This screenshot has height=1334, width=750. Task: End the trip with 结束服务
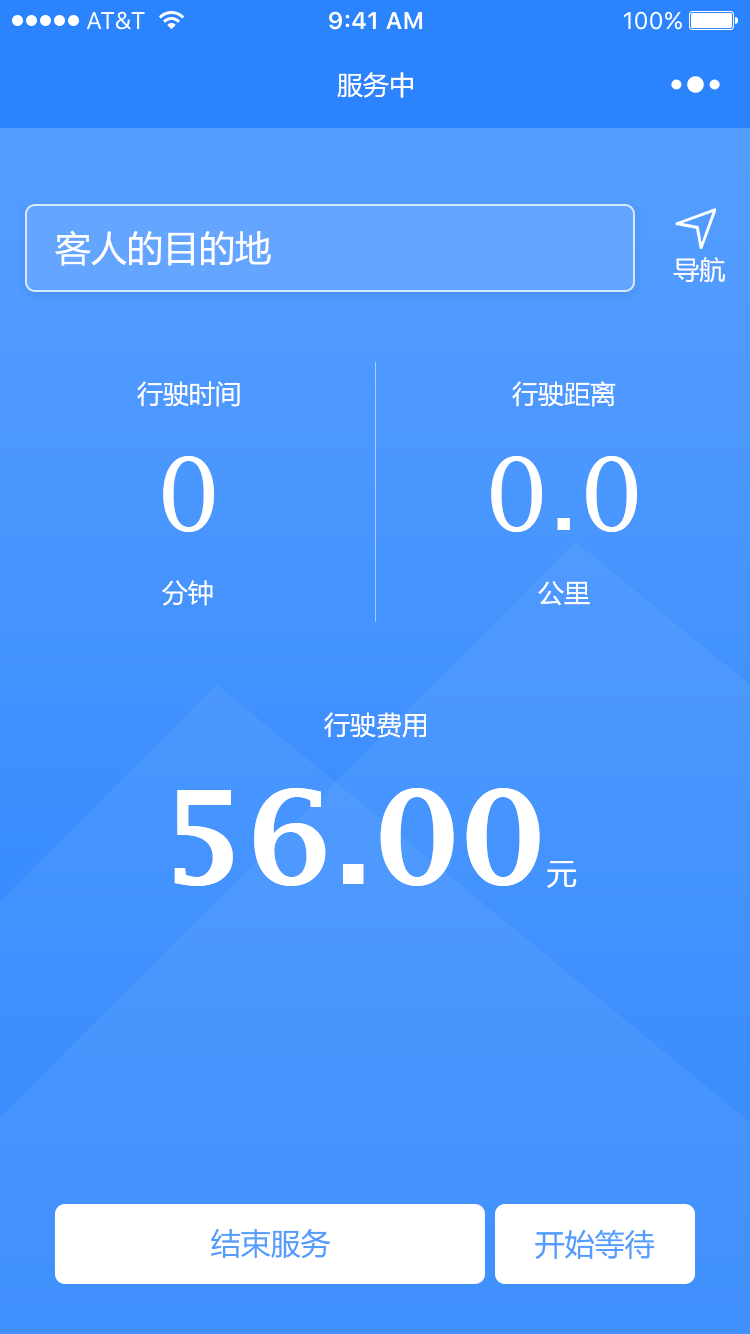coord(270,1244)
